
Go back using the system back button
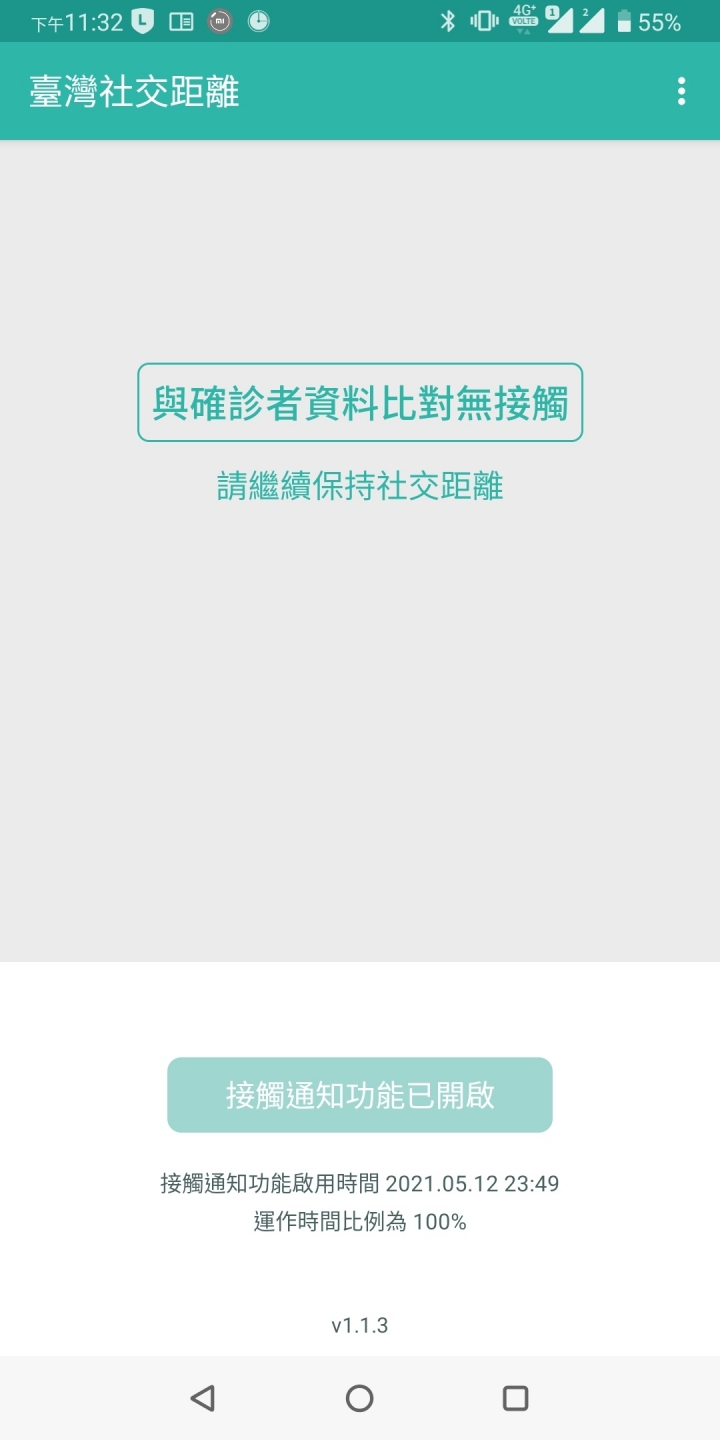[203, 1397]
